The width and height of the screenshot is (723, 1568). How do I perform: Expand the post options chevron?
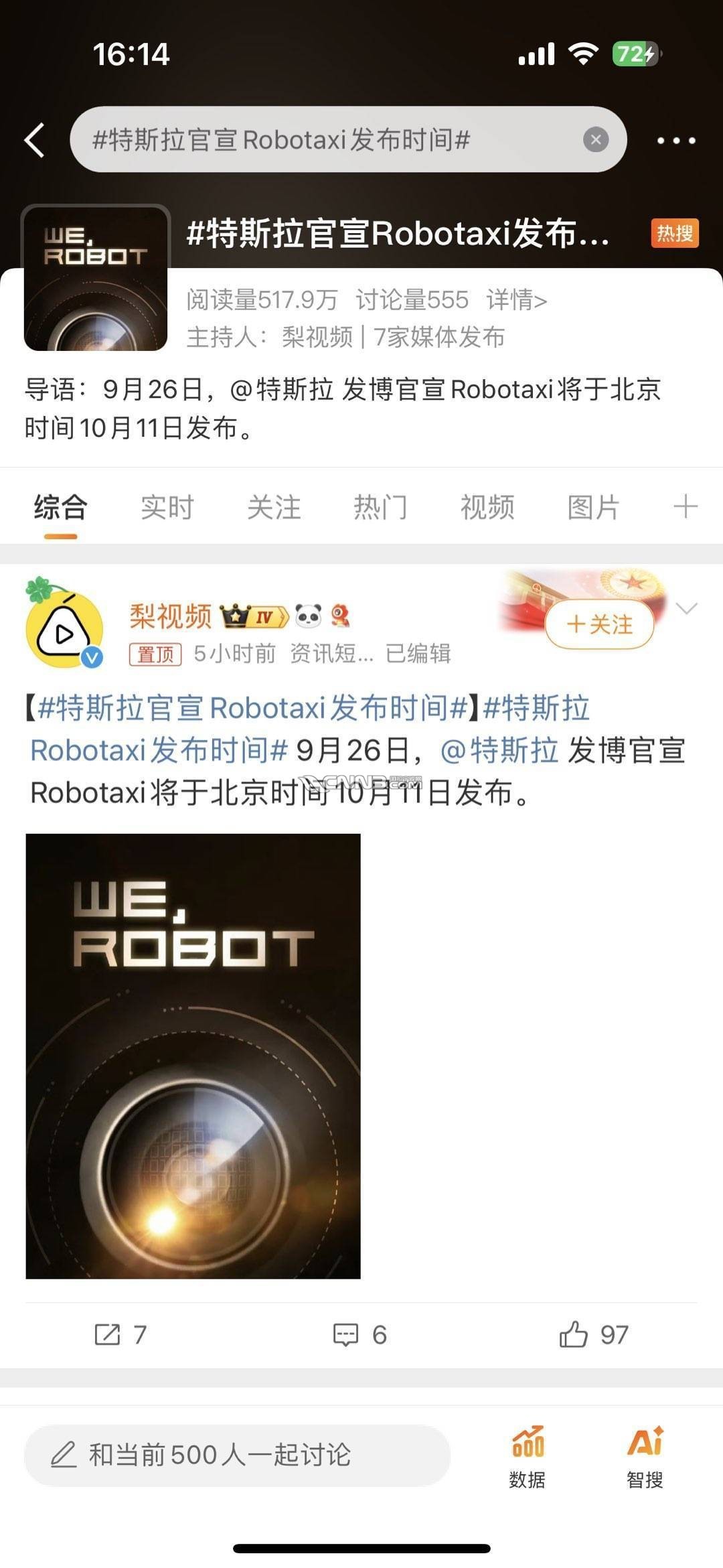[x=687, y=608]
